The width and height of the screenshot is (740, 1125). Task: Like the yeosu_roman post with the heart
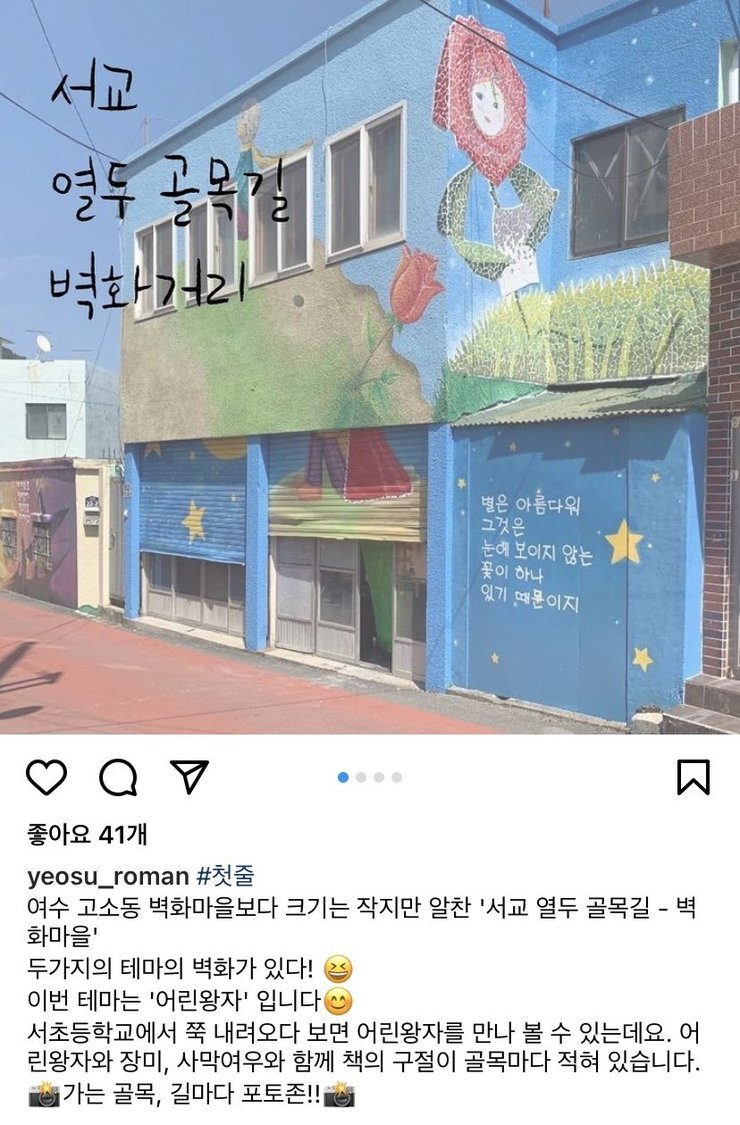click(46, 777)
